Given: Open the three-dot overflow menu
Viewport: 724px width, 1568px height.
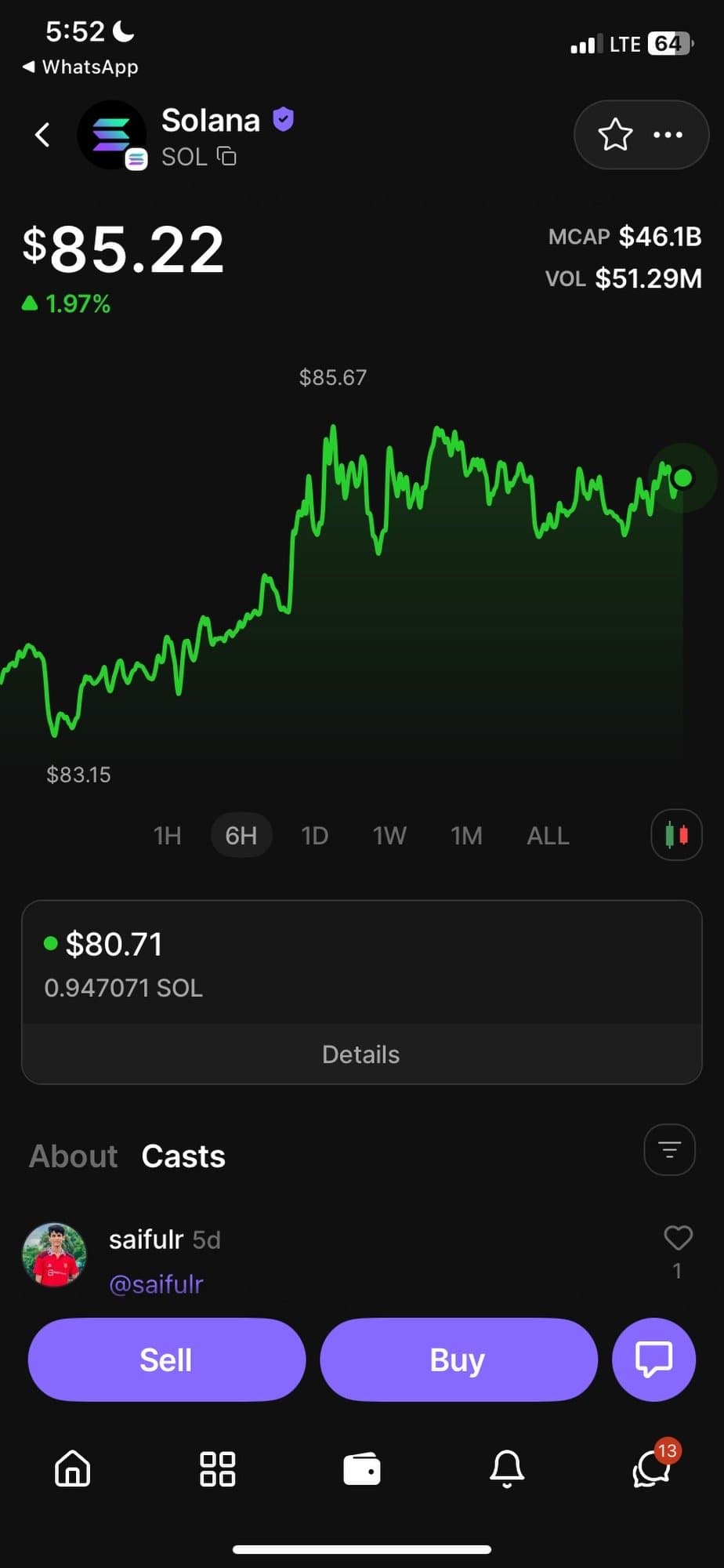Looking at the screenshot, I should click(x=668, y=135).
